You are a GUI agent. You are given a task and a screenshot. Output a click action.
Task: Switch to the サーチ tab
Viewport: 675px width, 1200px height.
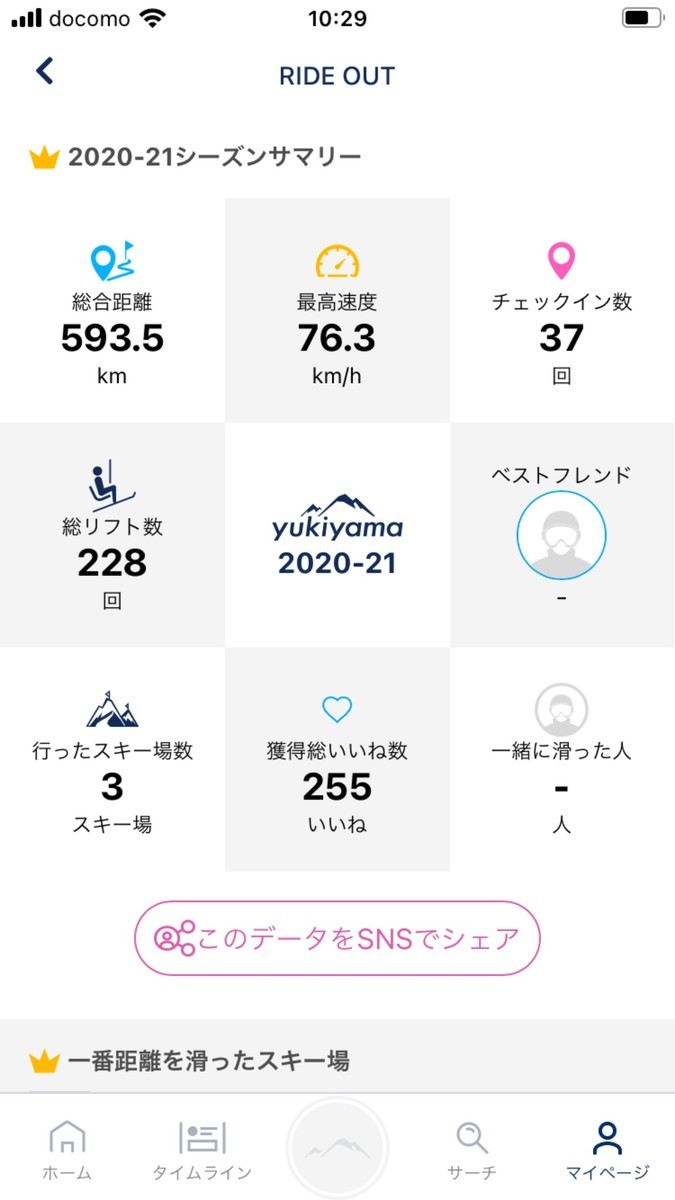click(471, 1150)
